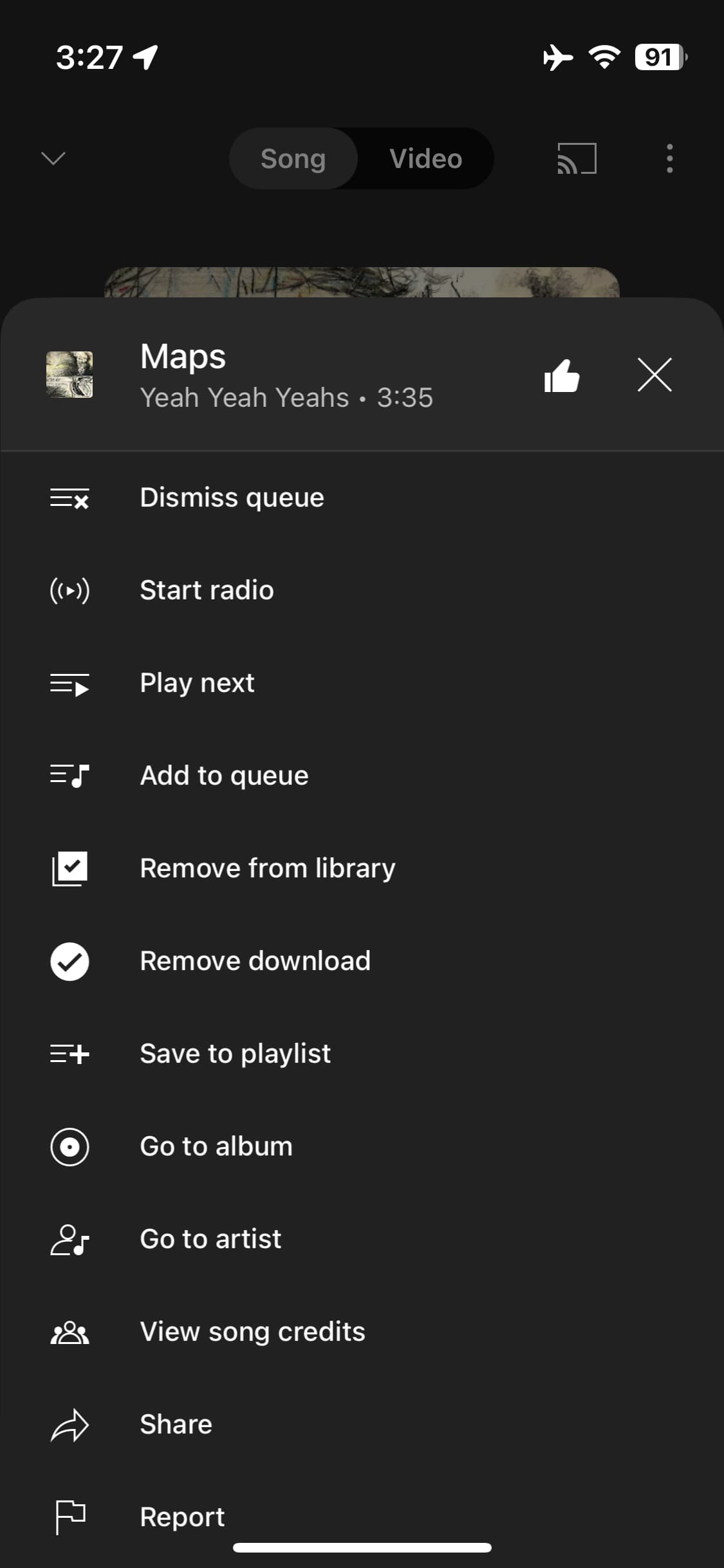The image size is (724, 1568).
Task: Collapse the player with the down chevron
Action: click(x=53, y=158)
